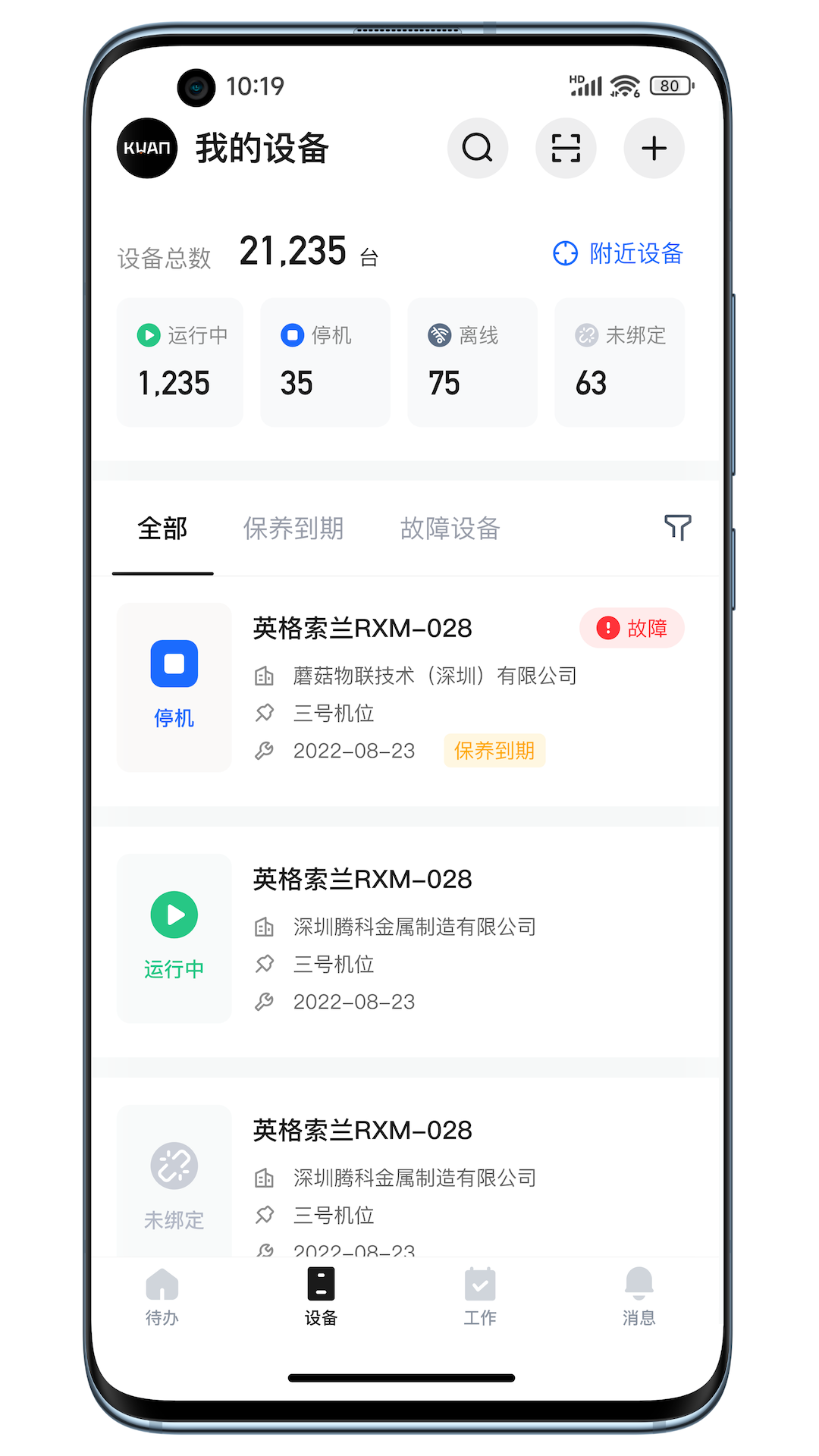Switch to the 保养到期 tab
The image size is (819, 1456).
(293, 529)
